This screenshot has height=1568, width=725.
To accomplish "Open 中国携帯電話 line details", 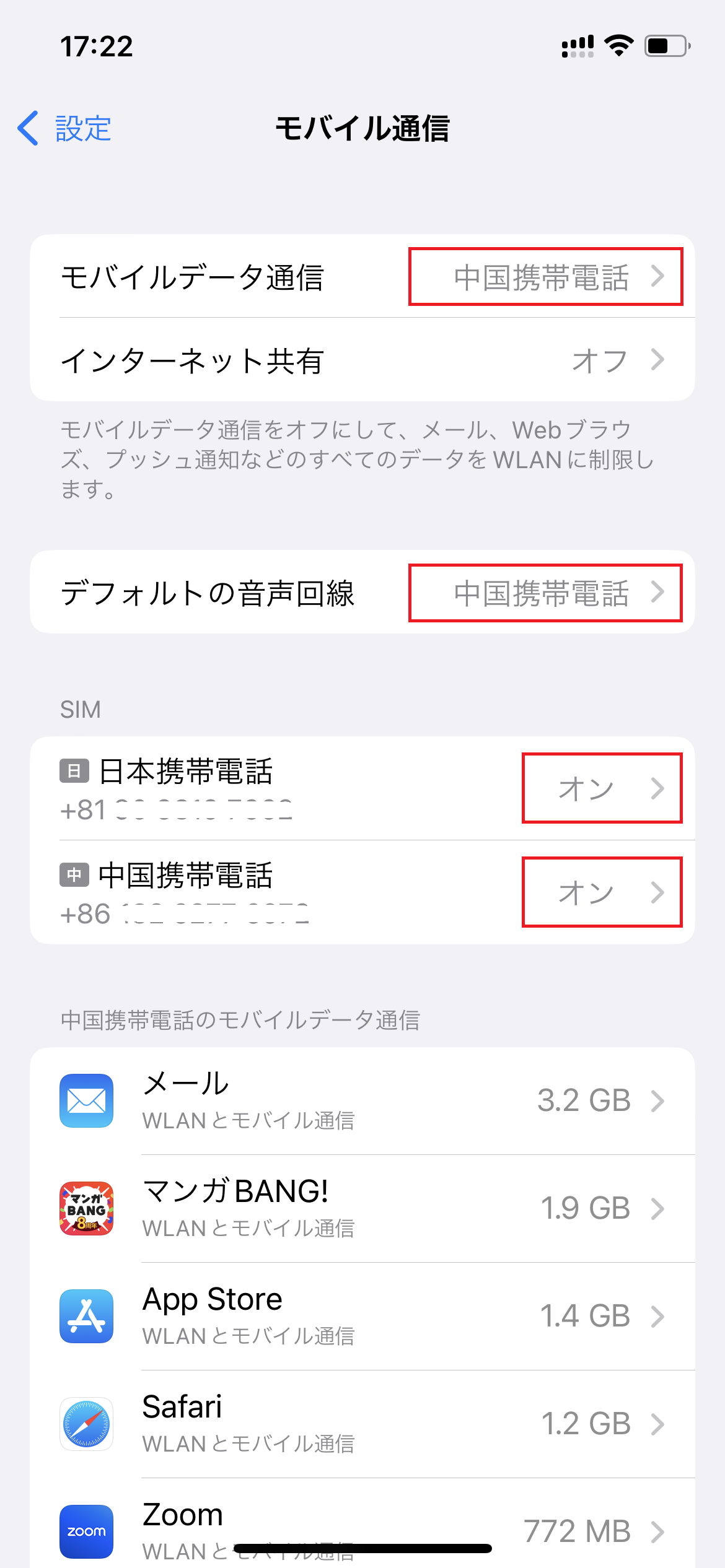I will pyautogui.click(x=362, y=894).
